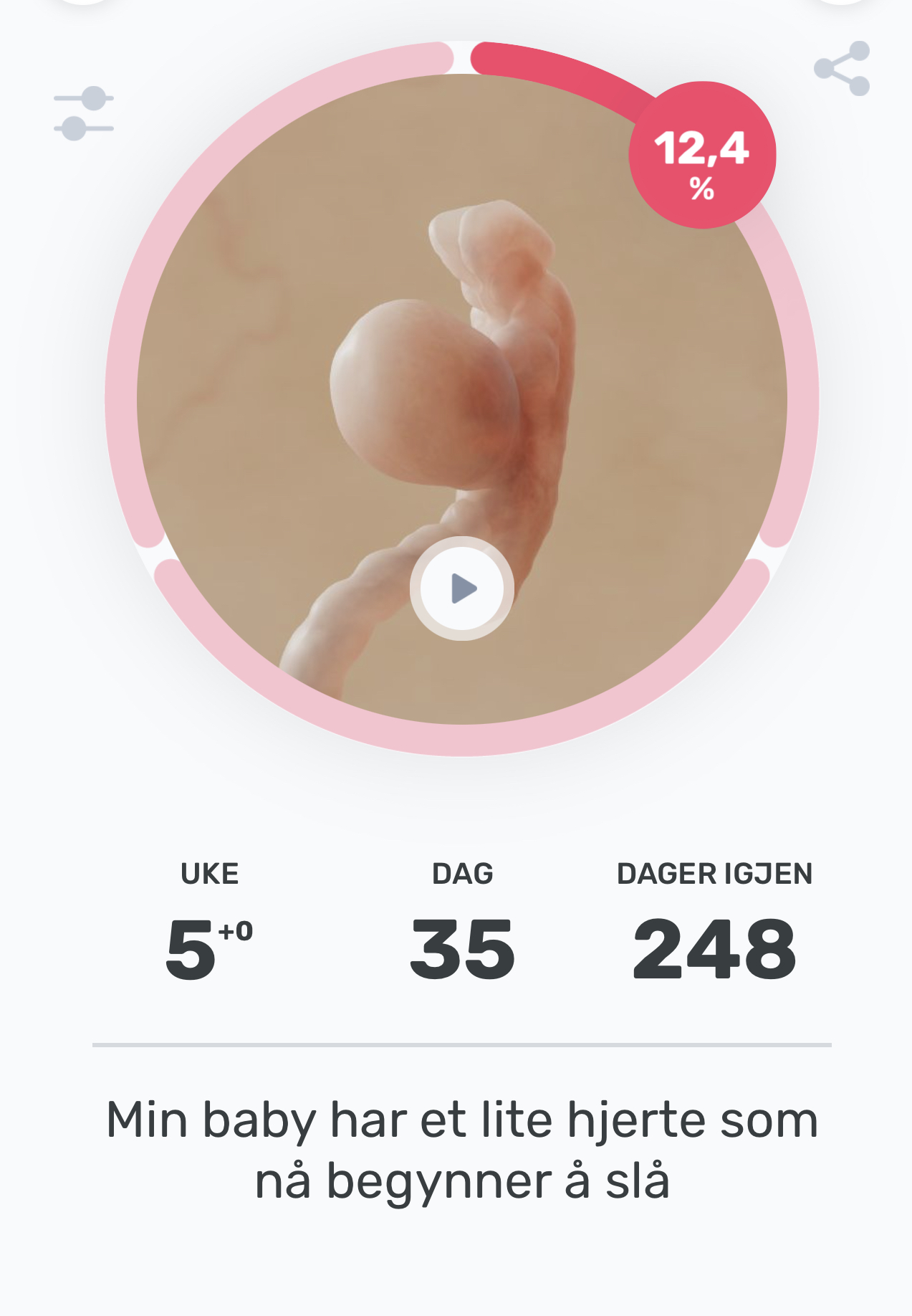Open the settings sliders icon

(x=84, y=113)
